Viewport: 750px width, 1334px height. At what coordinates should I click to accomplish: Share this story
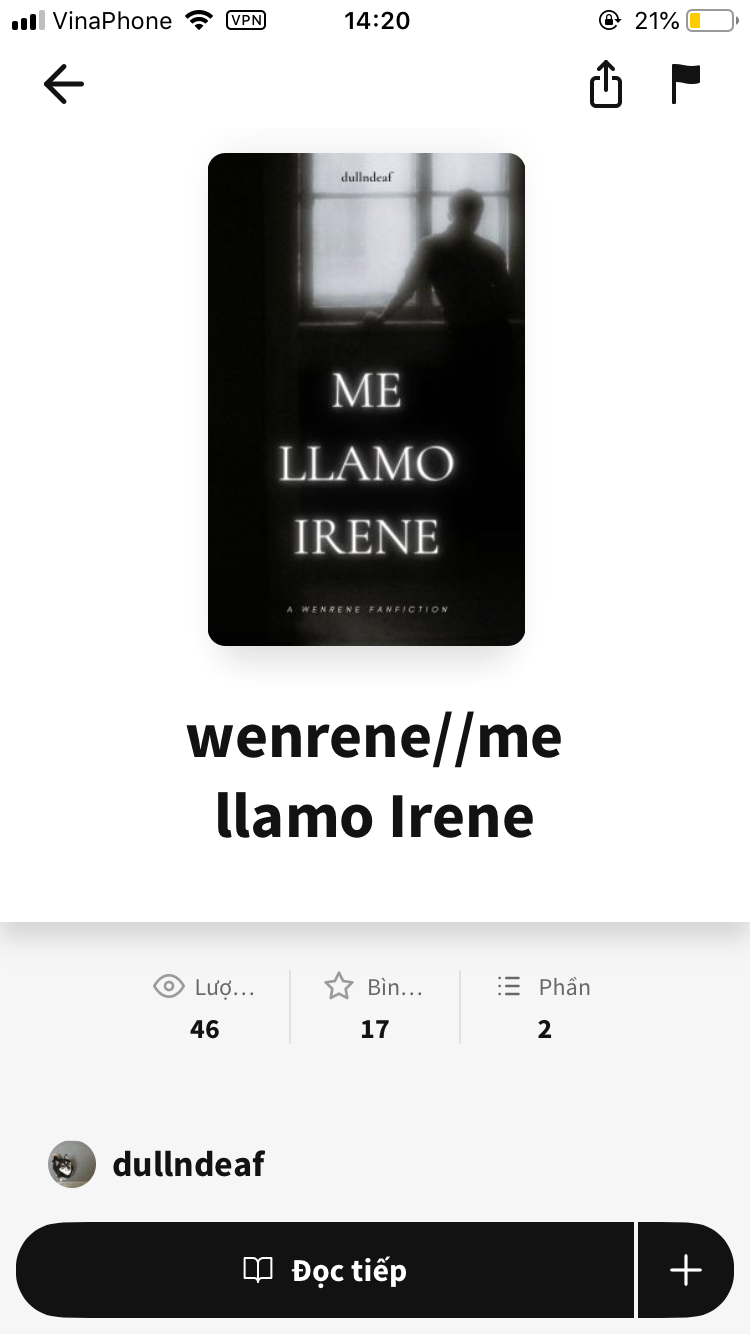(605, 84)
